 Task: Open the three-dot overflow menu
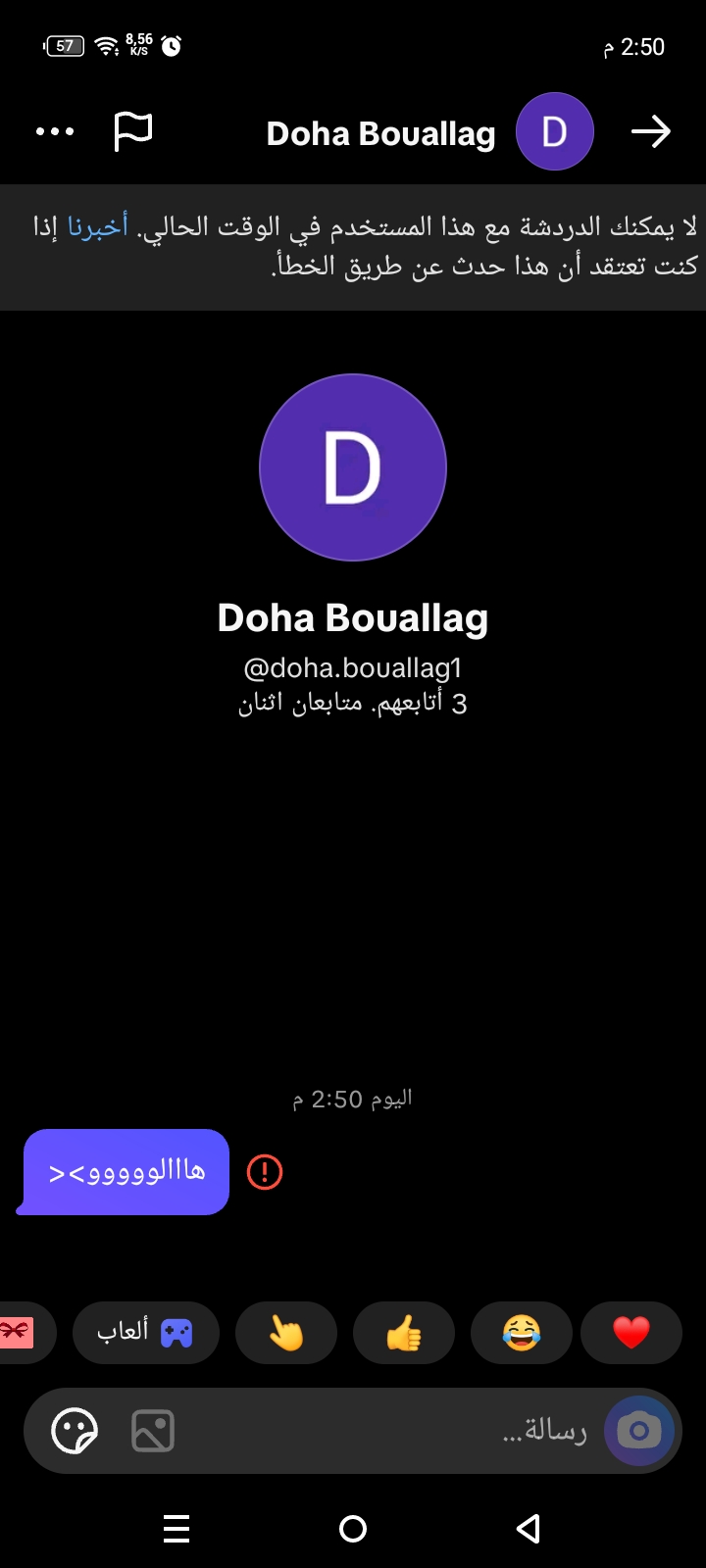[55, 132]
